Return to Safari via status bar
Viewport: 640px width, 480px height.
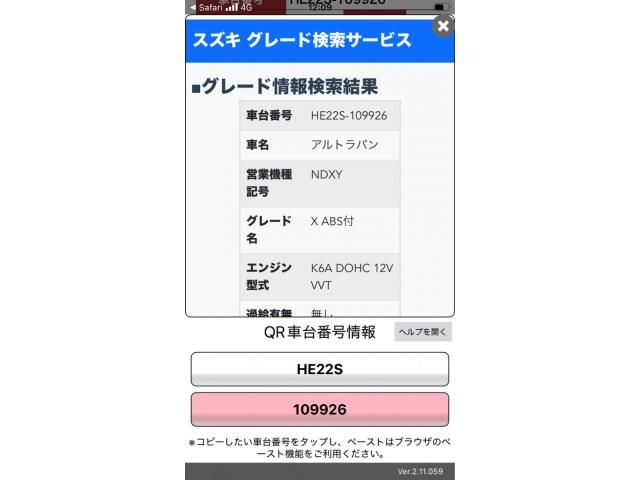tap(205, 6)
